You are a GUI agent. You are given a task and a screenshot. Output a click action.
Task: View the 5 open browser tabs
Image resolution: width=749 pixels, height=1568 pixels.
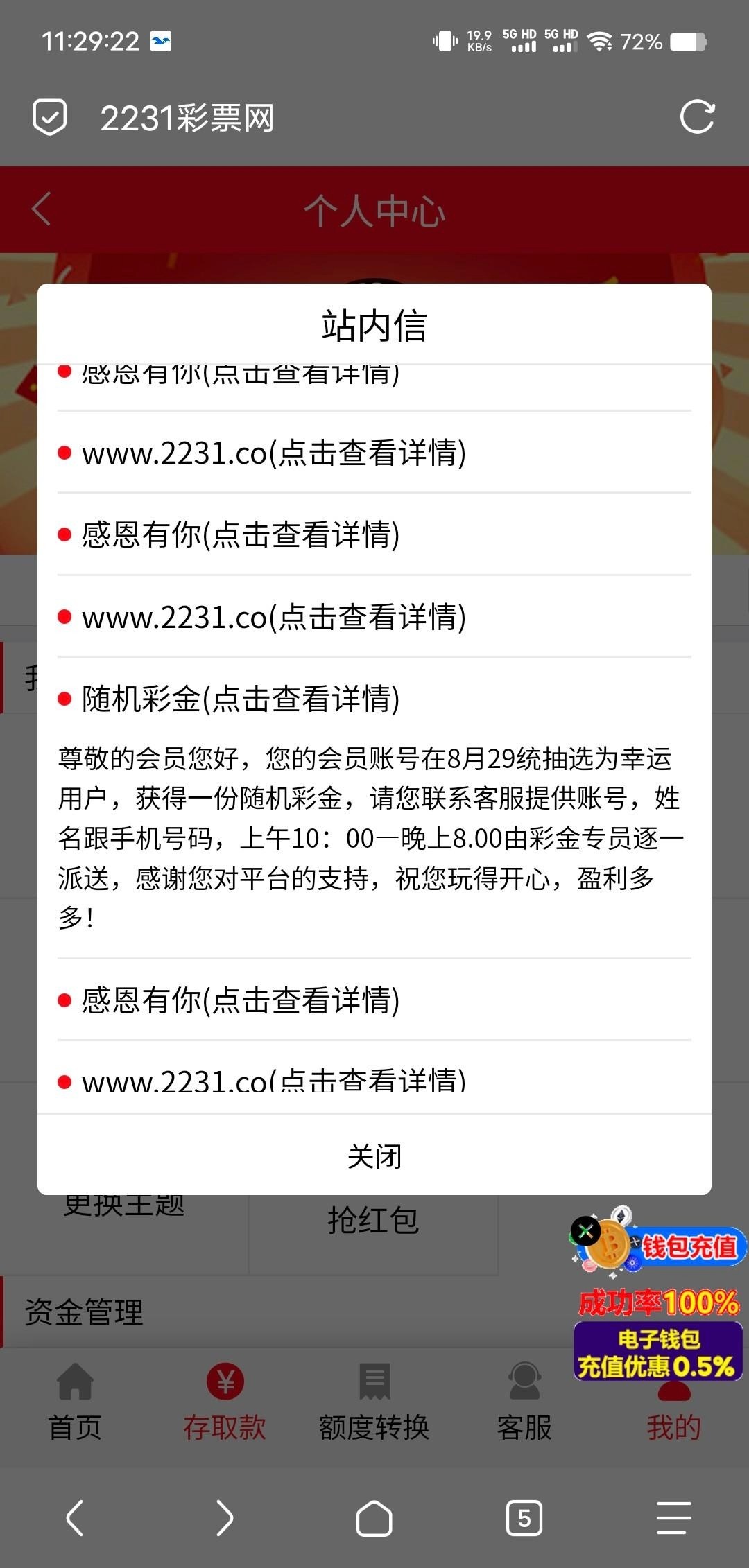[524, 1518]
